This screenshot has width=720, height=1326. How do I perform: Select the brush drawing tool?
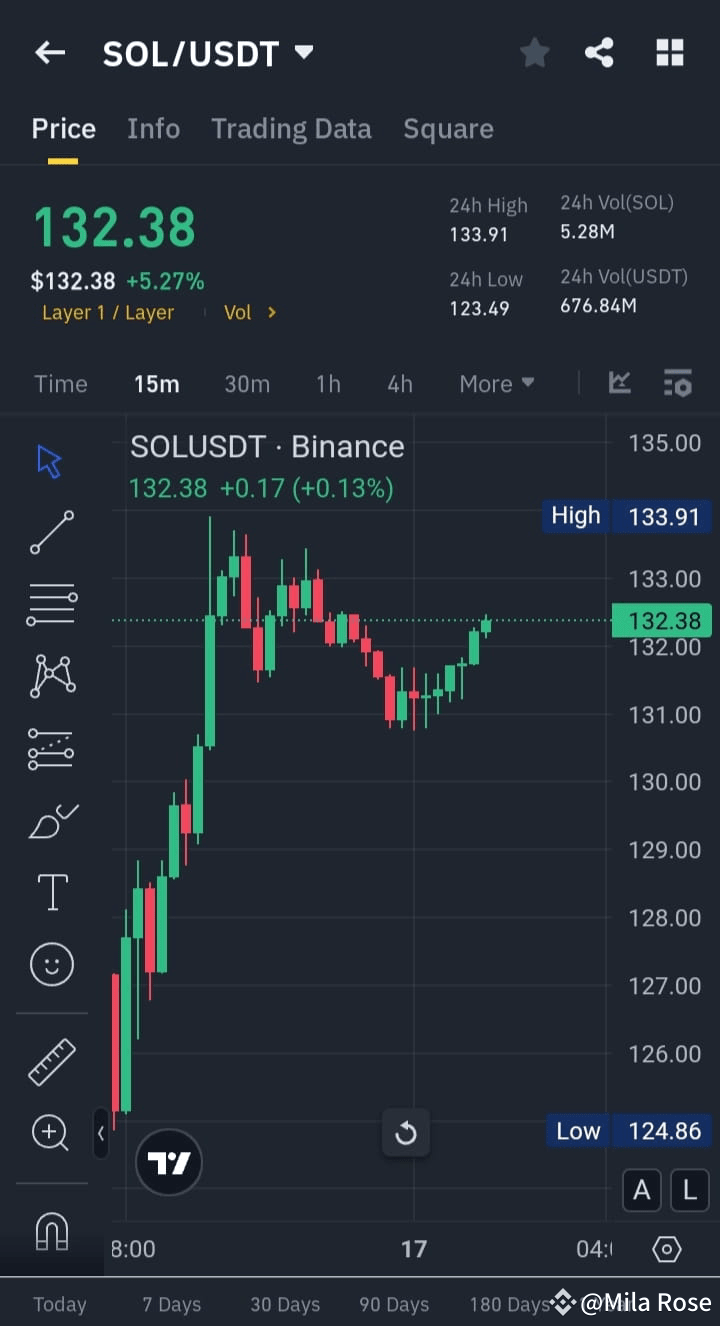tap(52, 820)
